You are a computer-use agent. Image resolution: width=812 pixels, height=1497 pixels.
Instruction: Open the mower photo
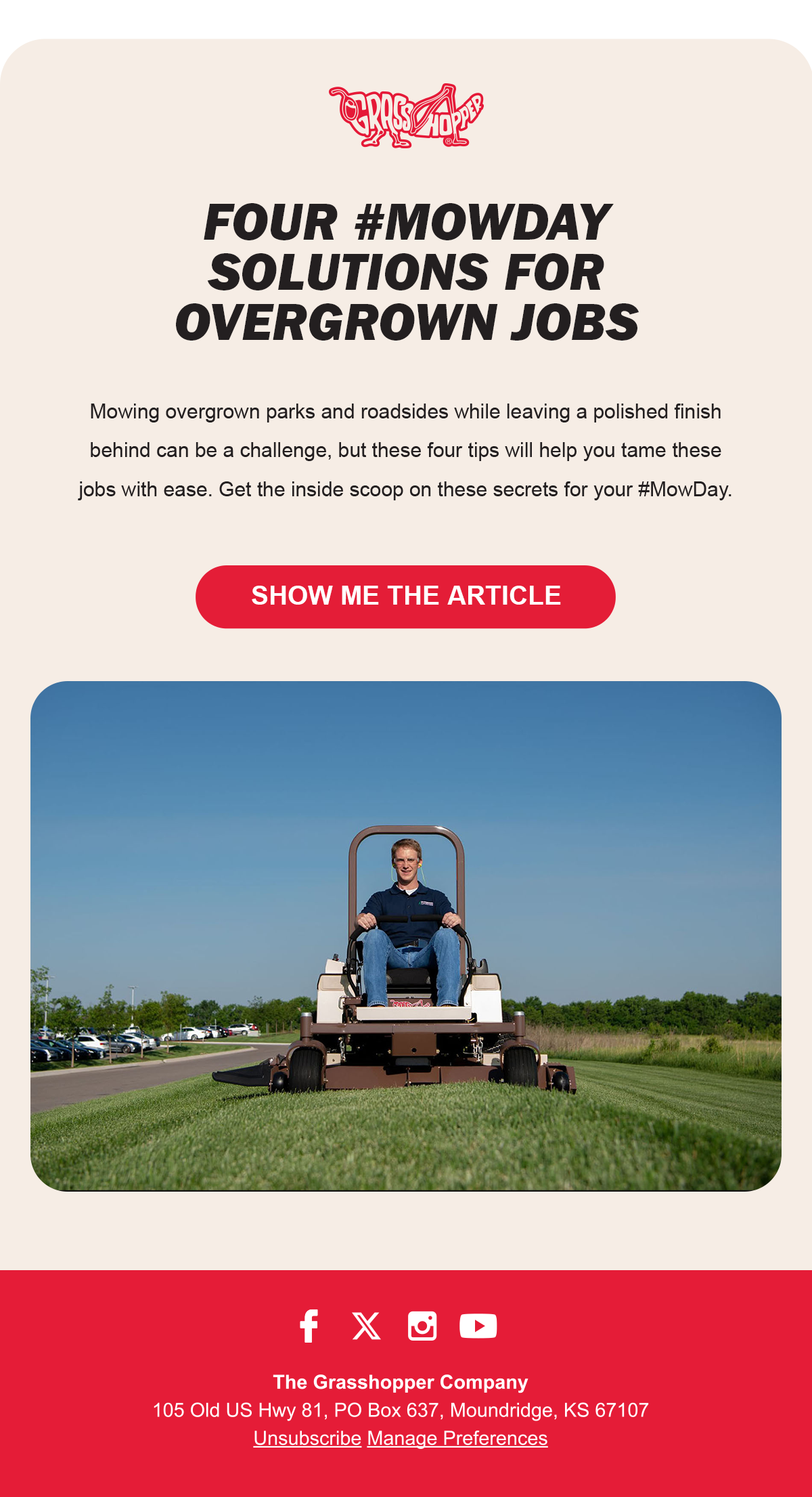(x=406, y=936)
